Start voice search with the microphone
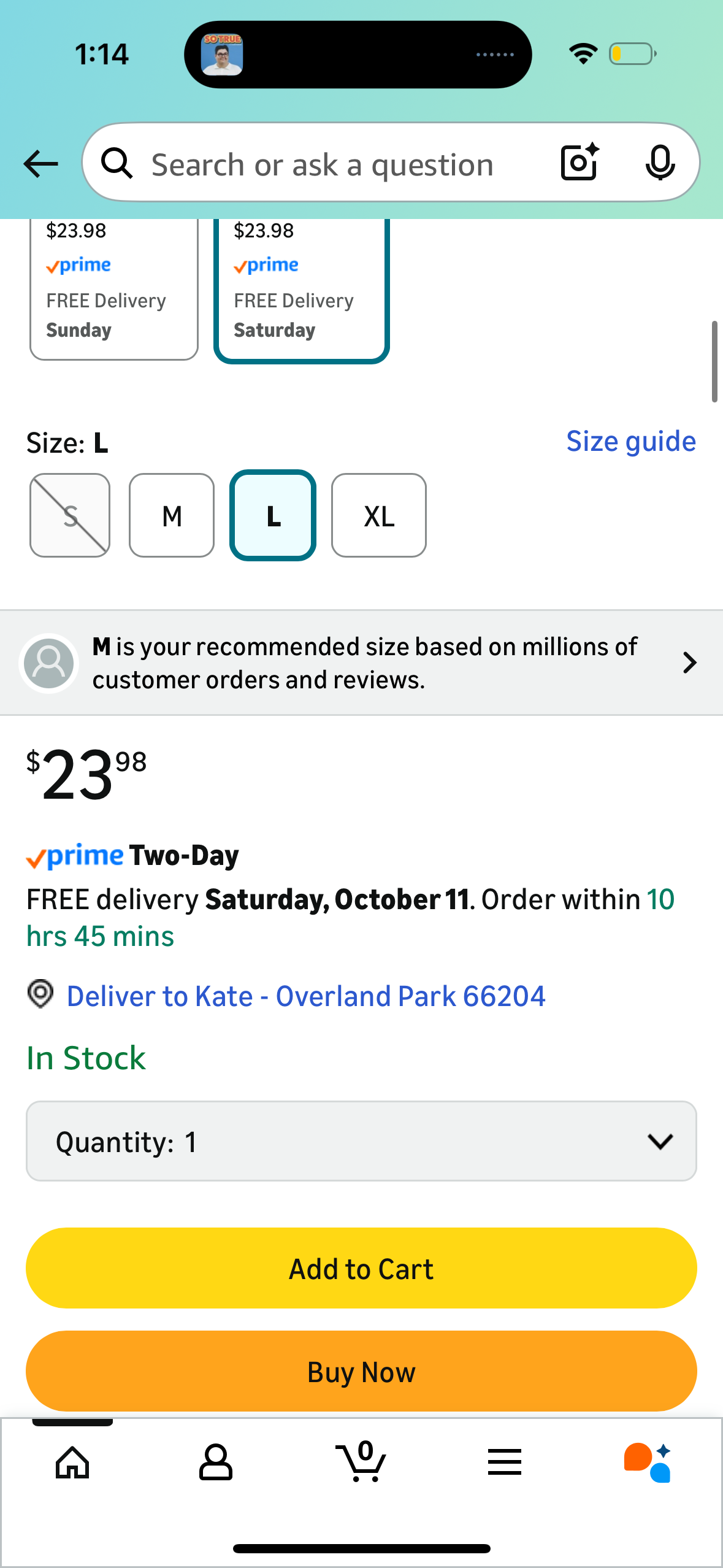The width and height of the screenshot is (723, 1568). click(660, 163)
